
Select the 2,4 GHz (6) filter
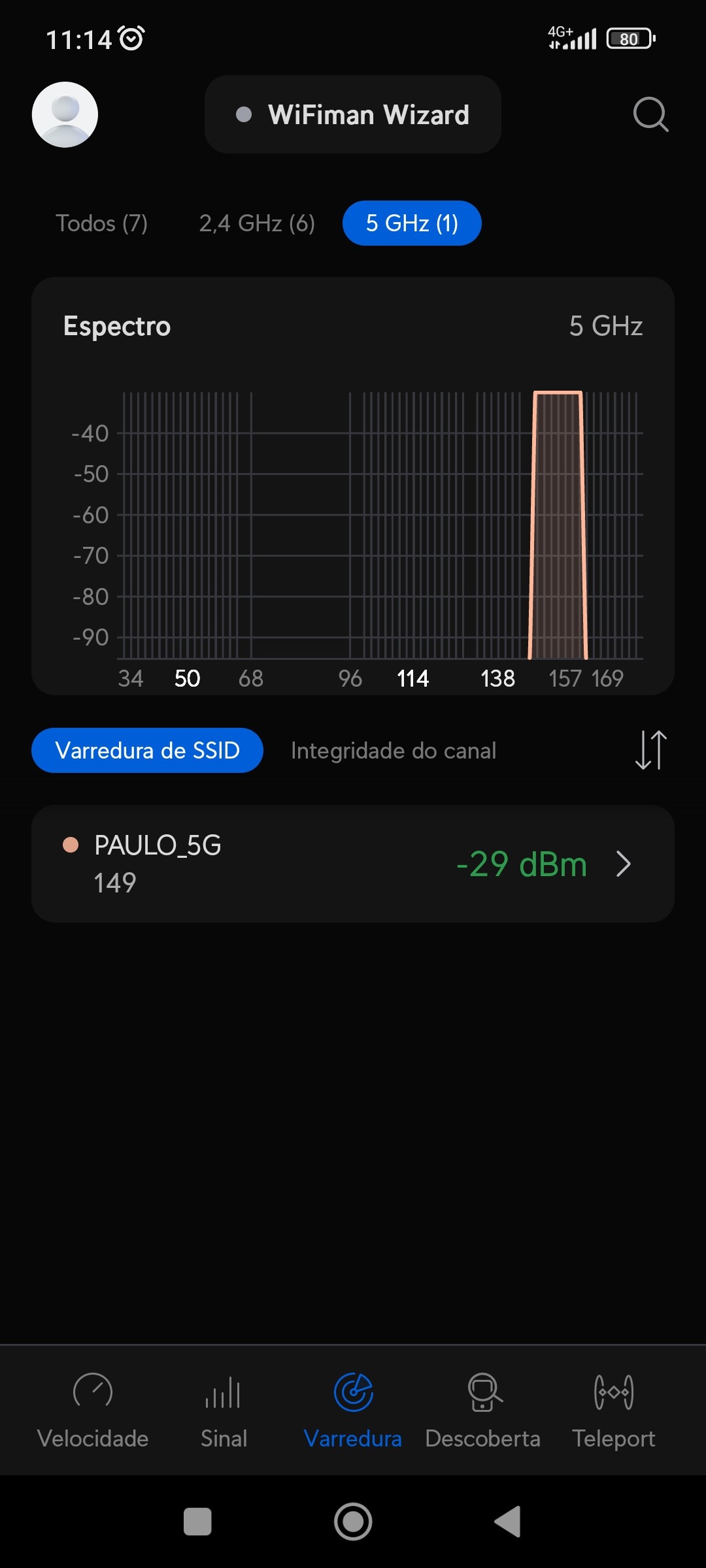click(257, 223)
